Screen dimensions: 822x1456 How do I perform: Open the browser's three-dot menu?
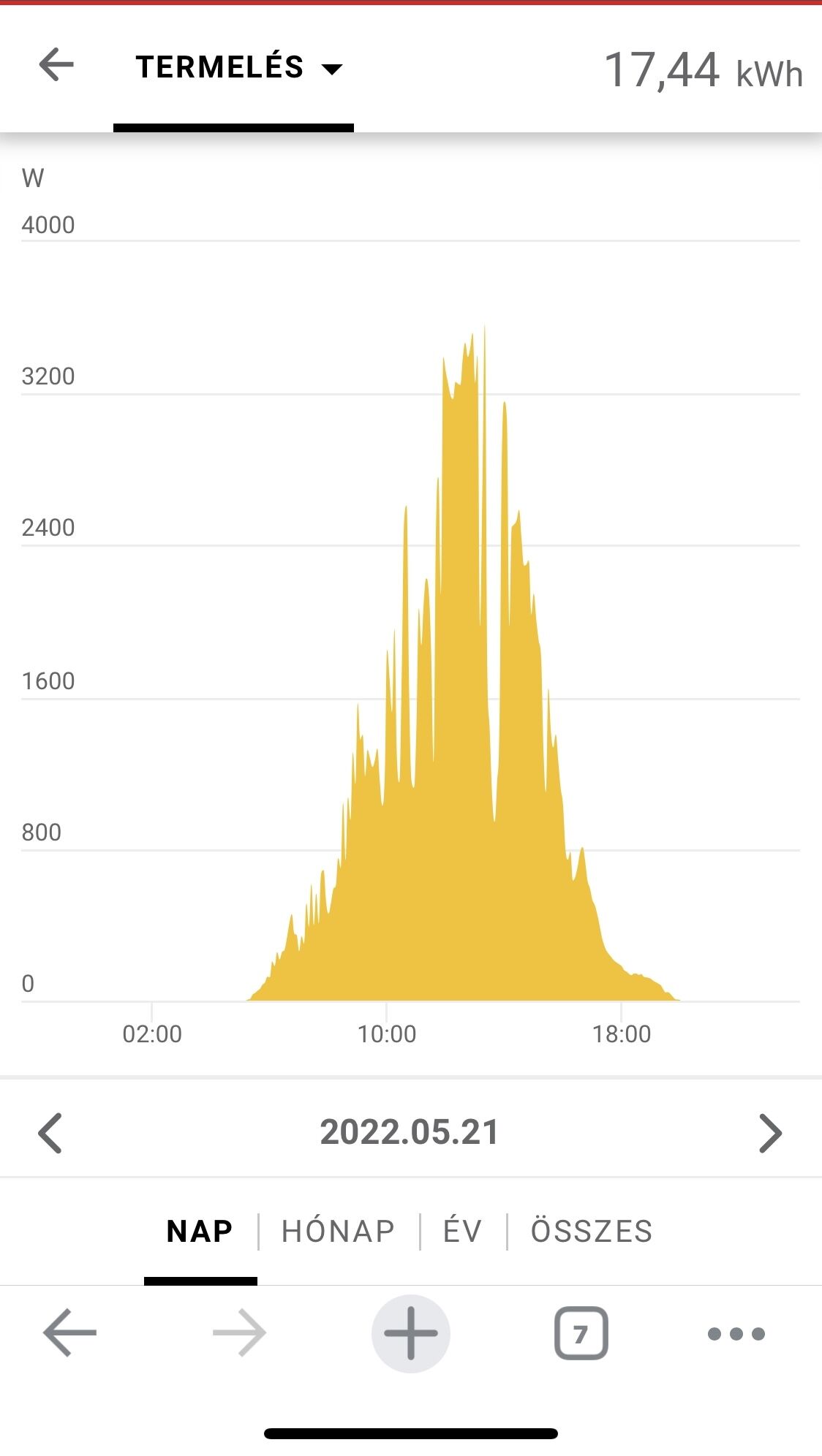736,1334
